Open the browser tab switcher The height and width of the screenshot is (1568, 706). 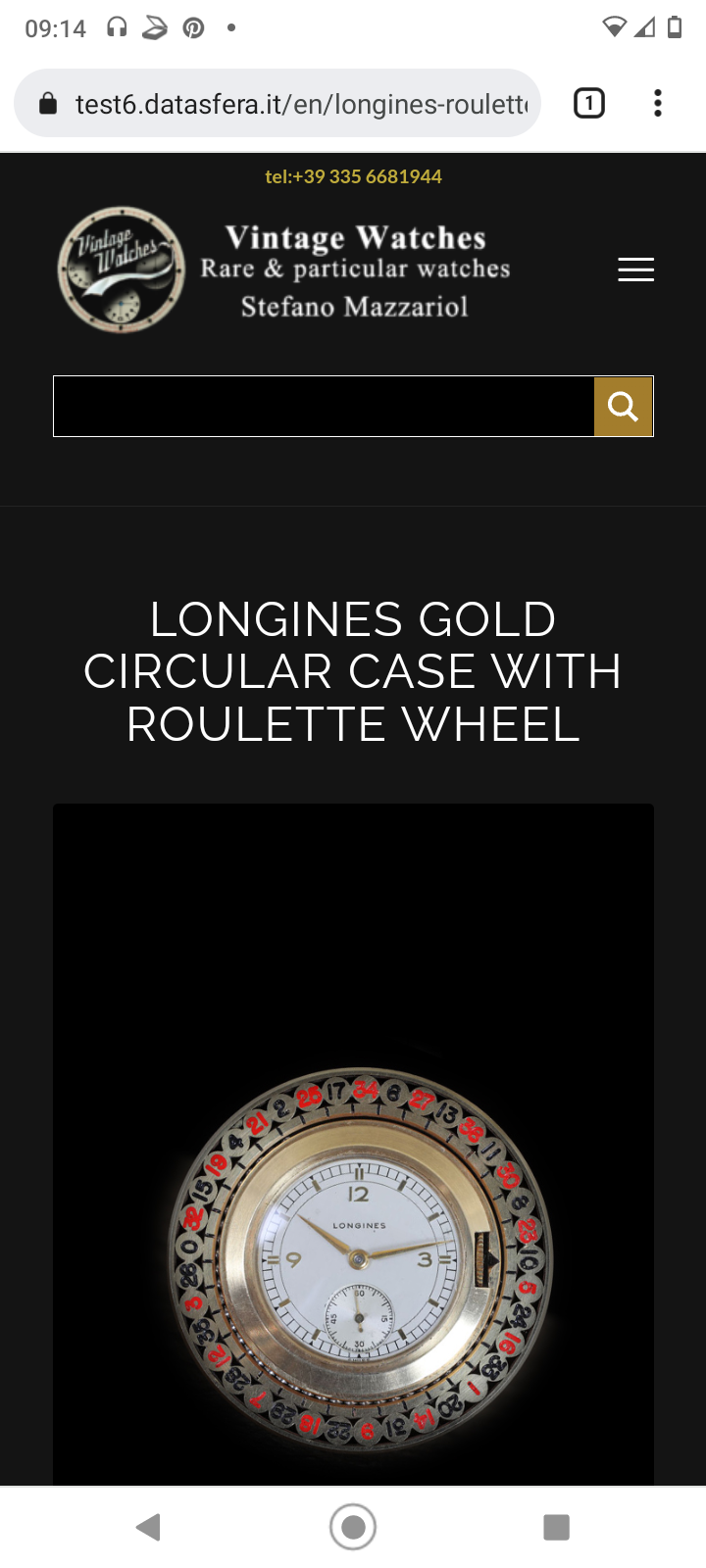[588, 104]
